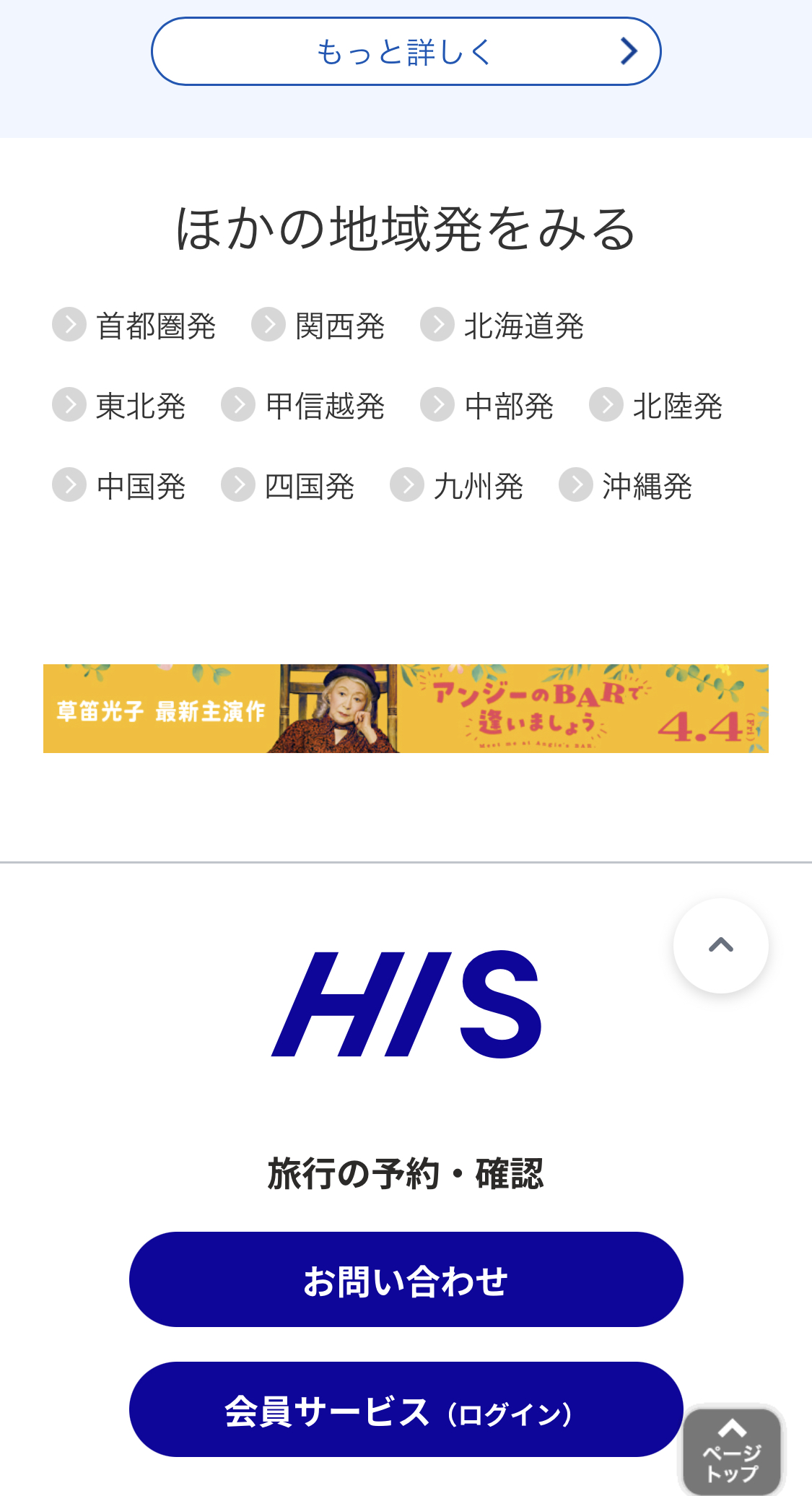Open 会員サービス (ログイン)
The height and width of the screenshot is (1496, 812).
point(406,1409)
